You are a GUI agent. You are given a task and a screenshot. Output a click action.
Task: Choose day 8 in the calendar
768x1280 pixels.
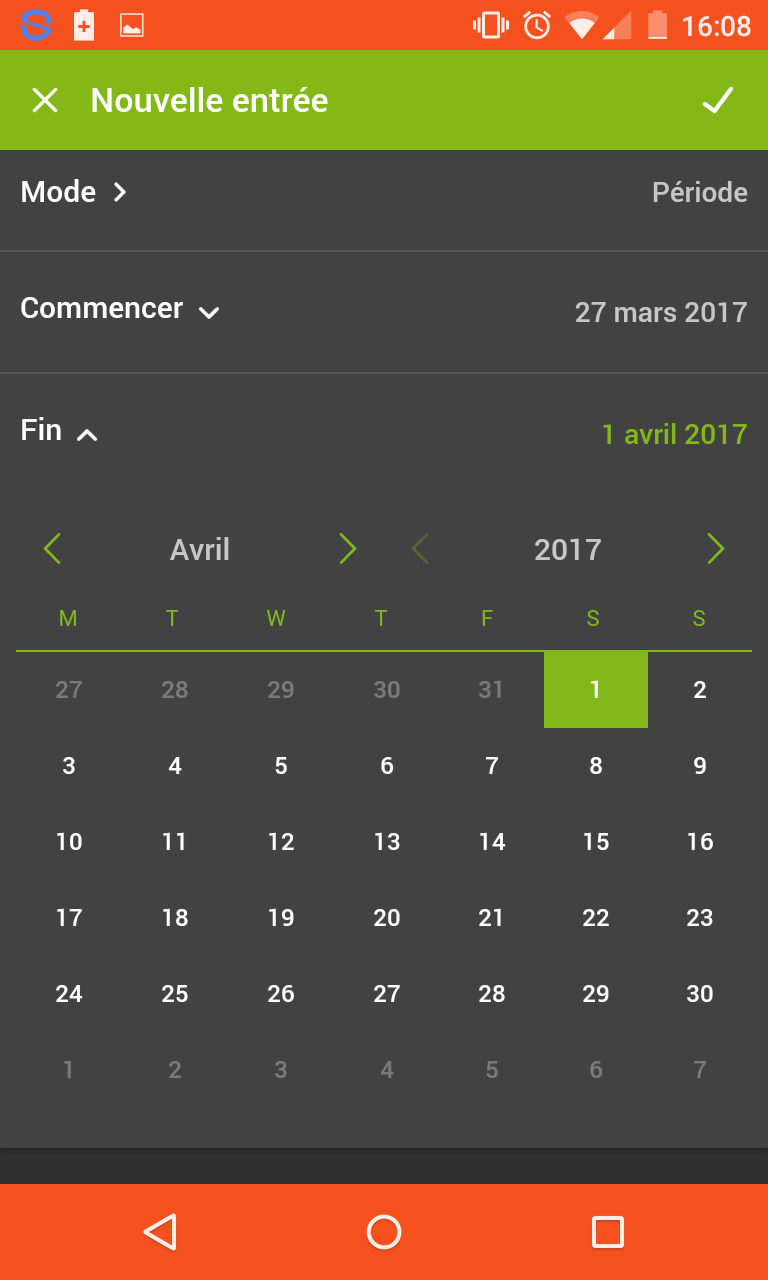(596, 766)
